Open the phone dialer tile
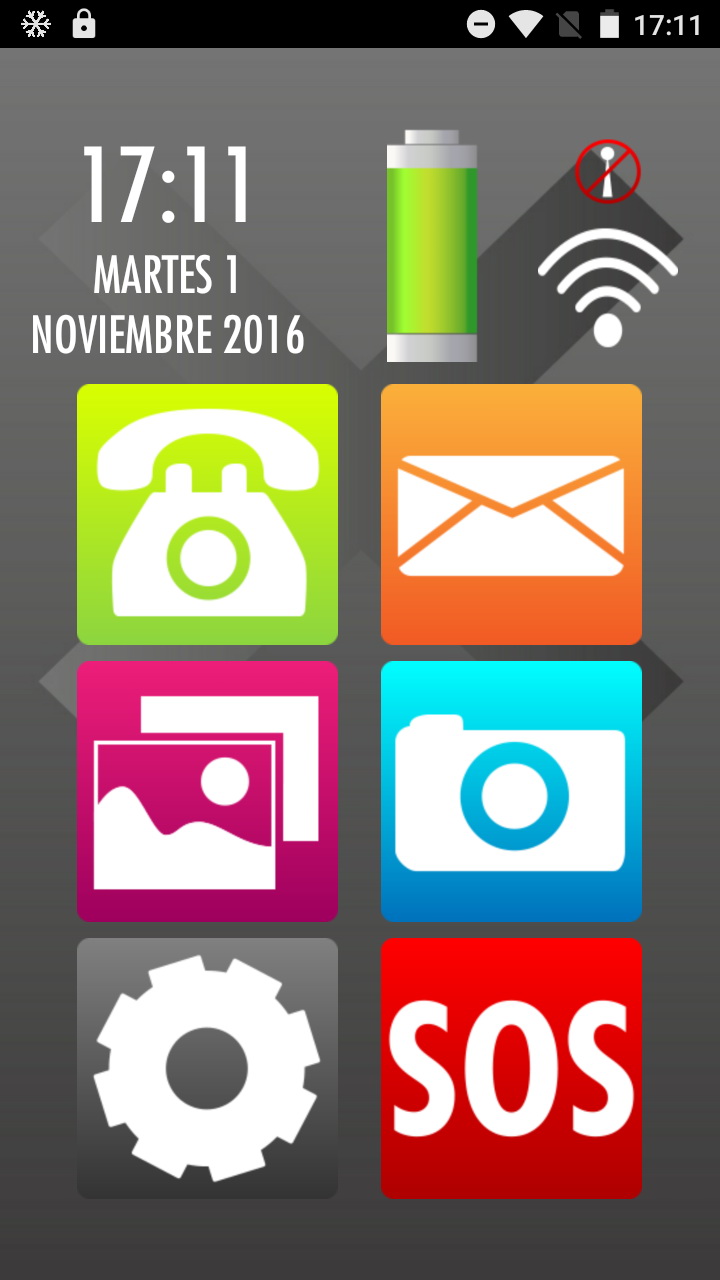The width and height of the screenshot is (720, 1280). pos(207,514)
